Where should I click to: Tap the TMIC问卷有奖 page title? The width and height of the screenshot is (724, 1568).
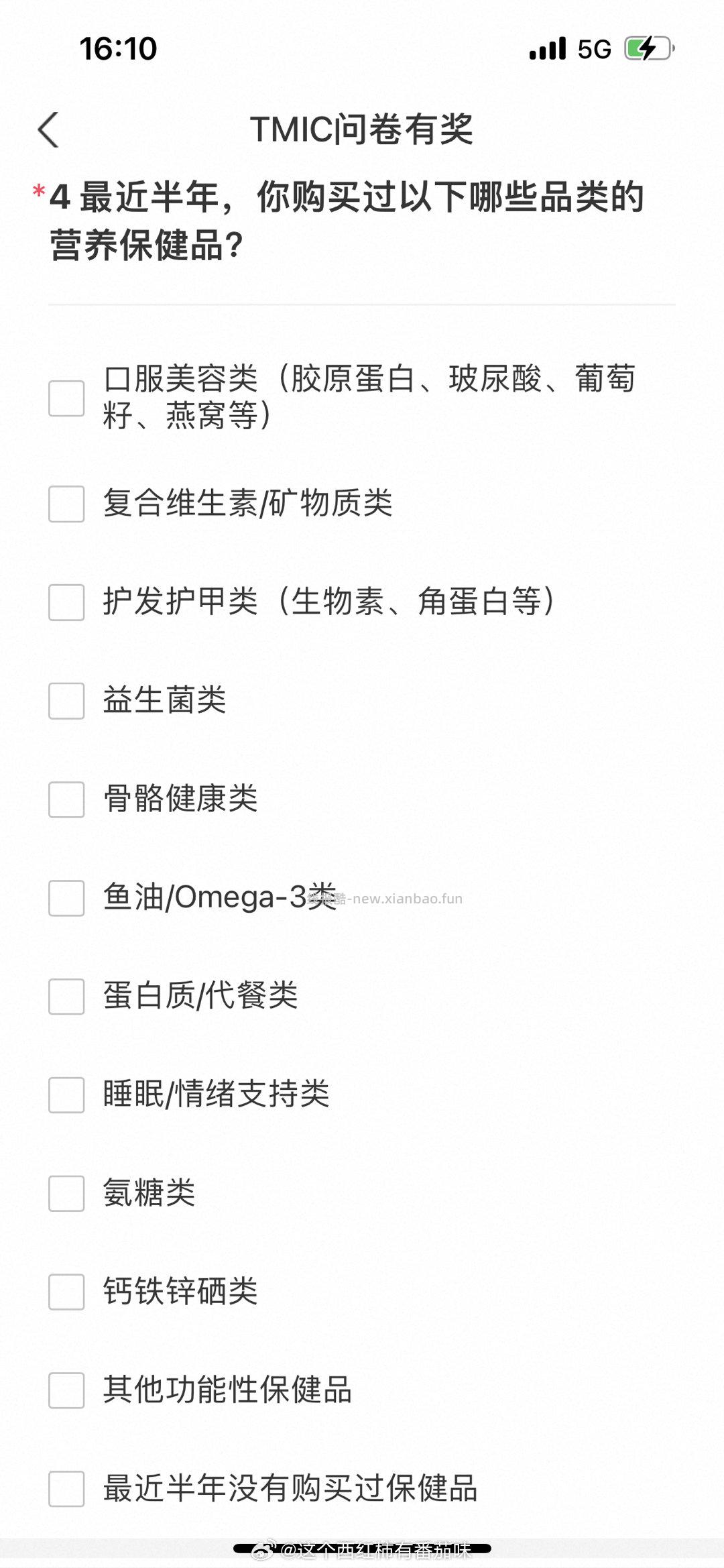pos(362,129)
